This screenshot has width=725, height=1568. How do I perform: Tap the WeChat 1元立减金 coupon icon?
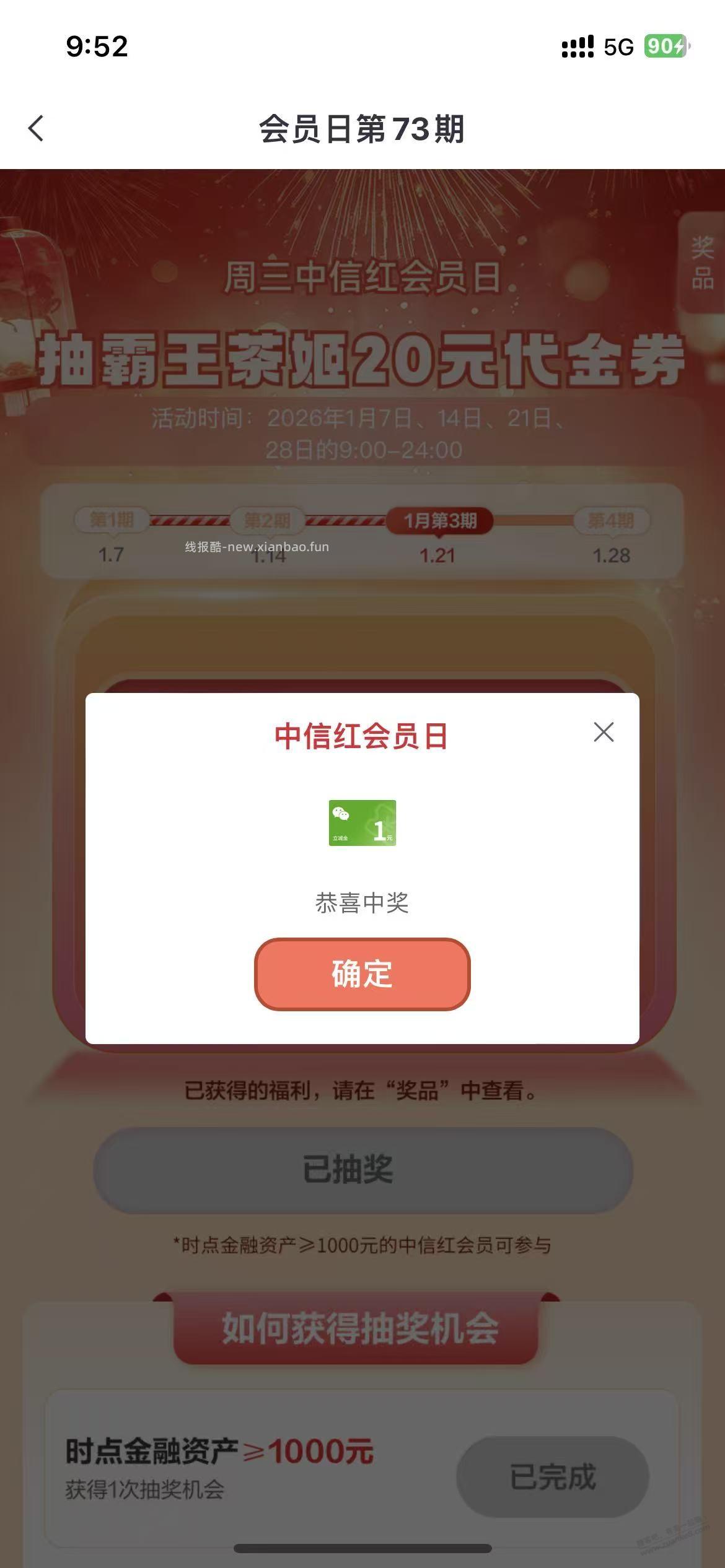(362, 834)
